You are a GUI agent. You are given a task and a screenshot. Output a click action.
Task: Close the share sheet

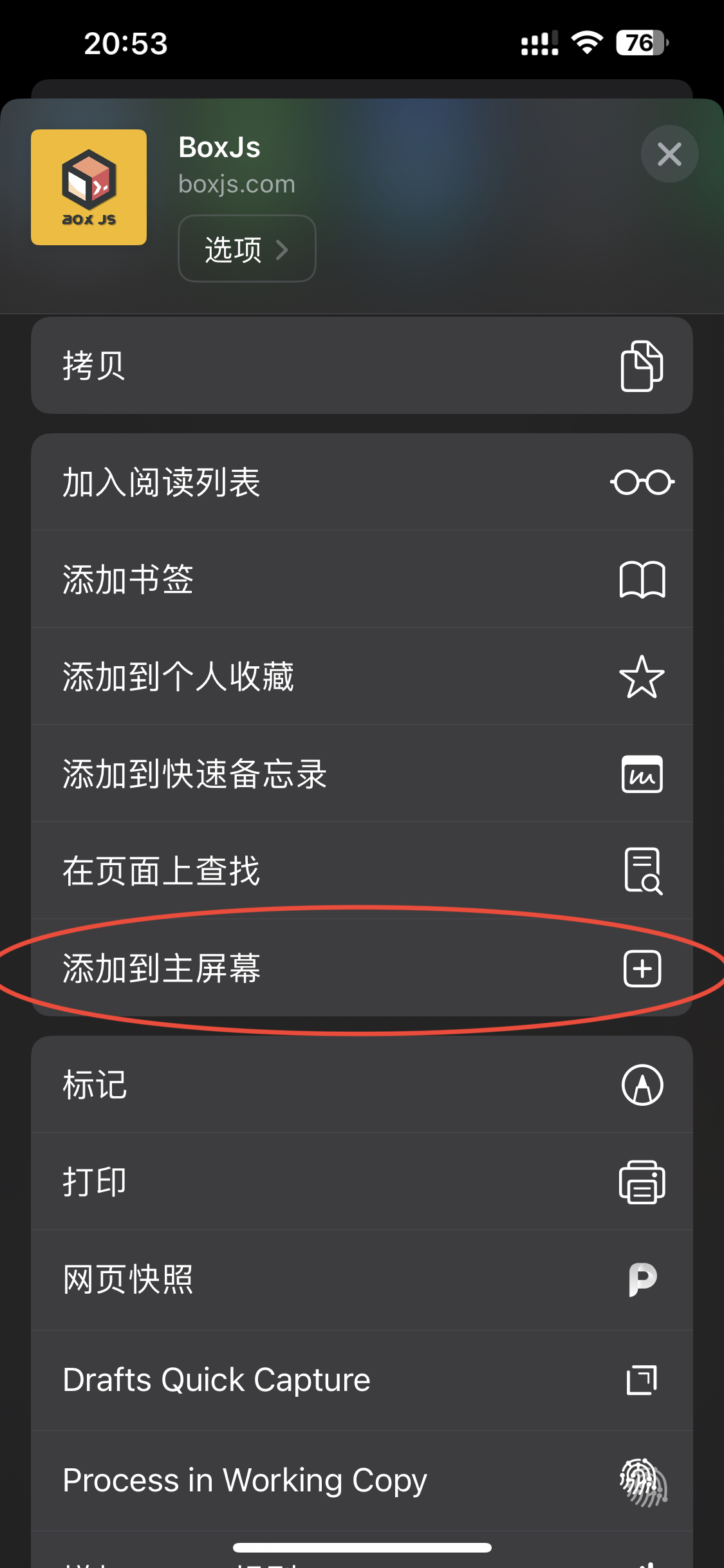669,154
